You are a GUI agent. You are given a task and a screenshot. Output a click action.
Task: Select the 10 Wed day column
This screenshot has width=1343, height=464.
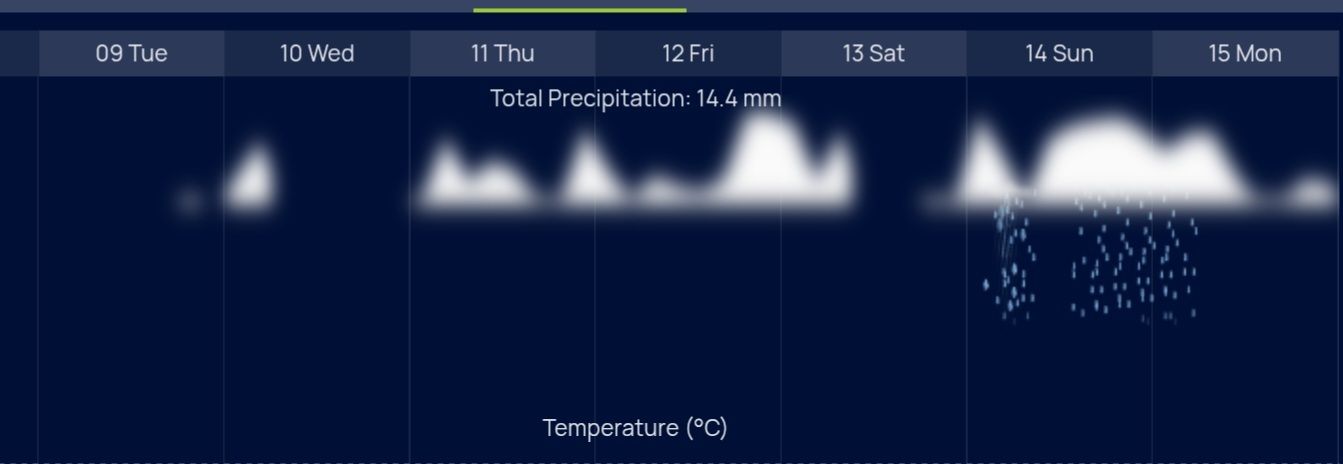[x=317, y=53]
